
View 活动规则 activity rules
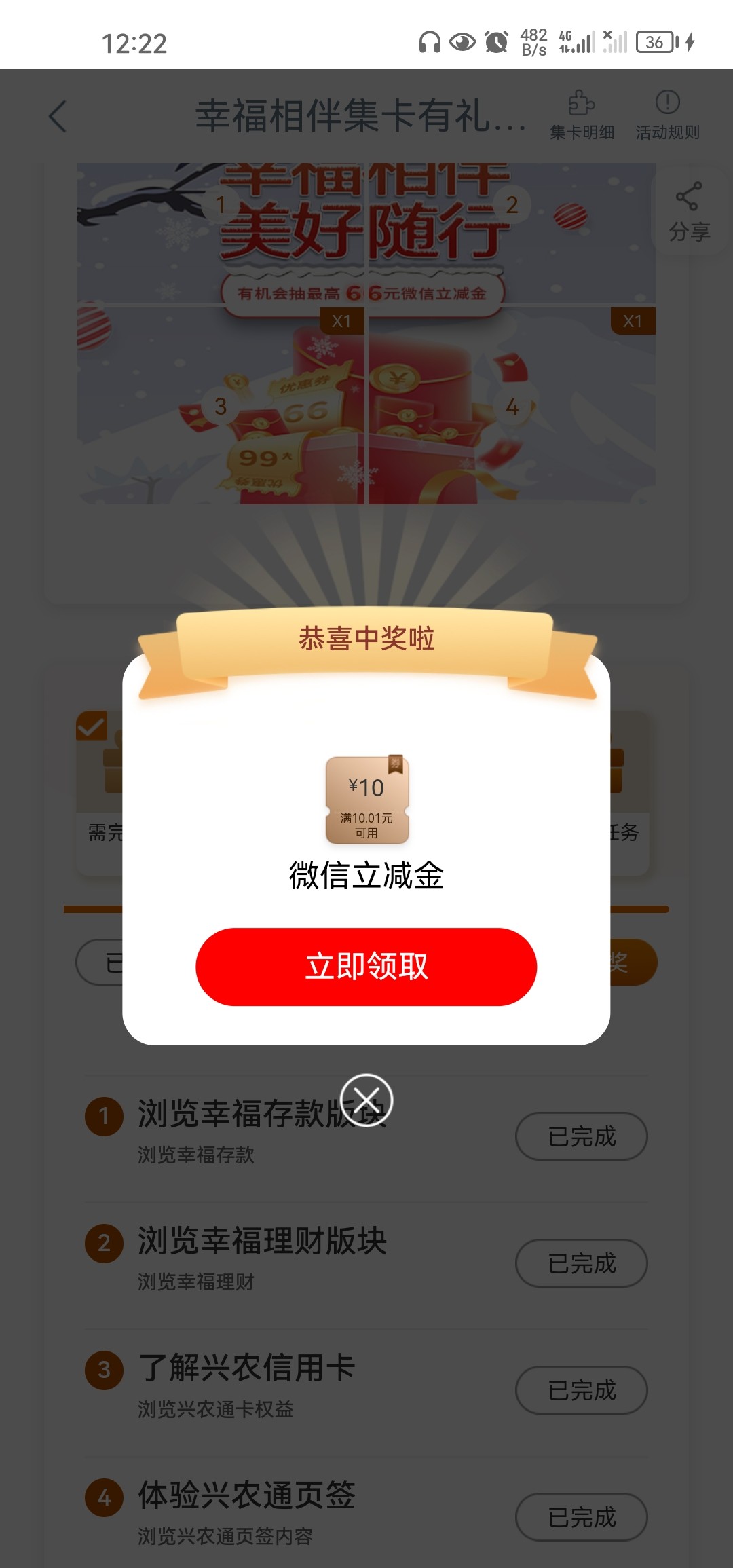pyautogui.click(x=667, y=115)
